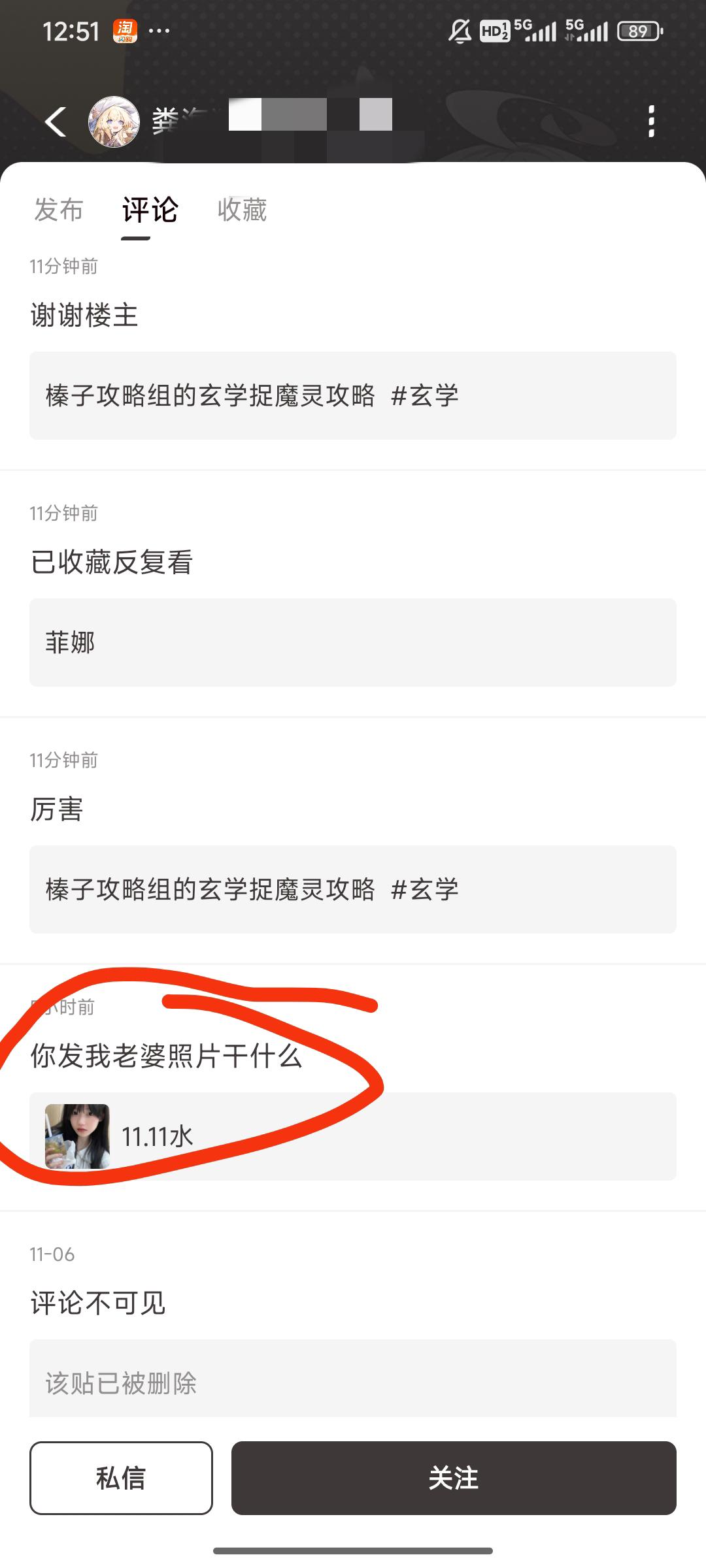Open the 你发我老婆照片干什么 comment
This screenshot has width=706, height=1568.
coord(166,1056)
